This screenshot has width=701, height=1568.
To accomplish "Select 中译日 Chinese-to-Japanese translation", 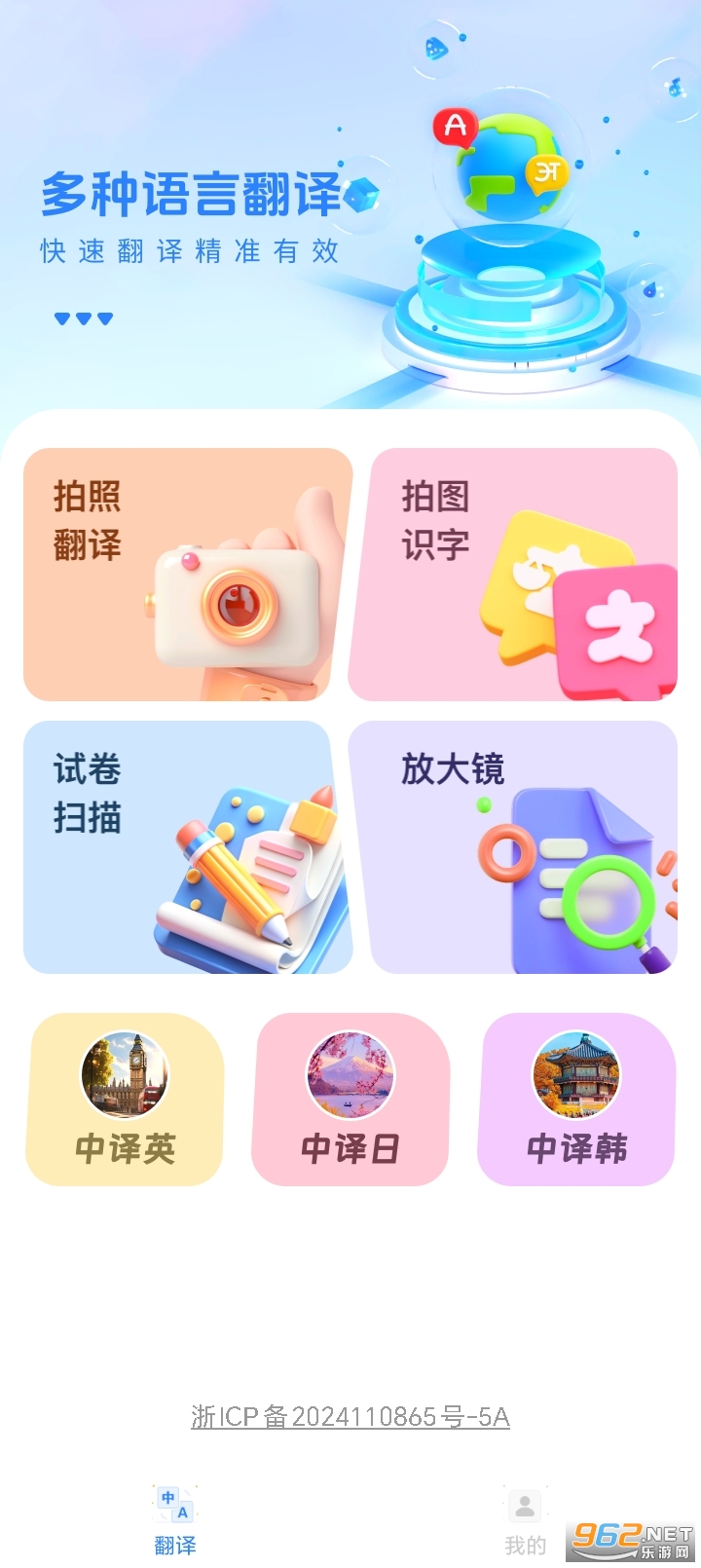I will [x=350, y=1099].
